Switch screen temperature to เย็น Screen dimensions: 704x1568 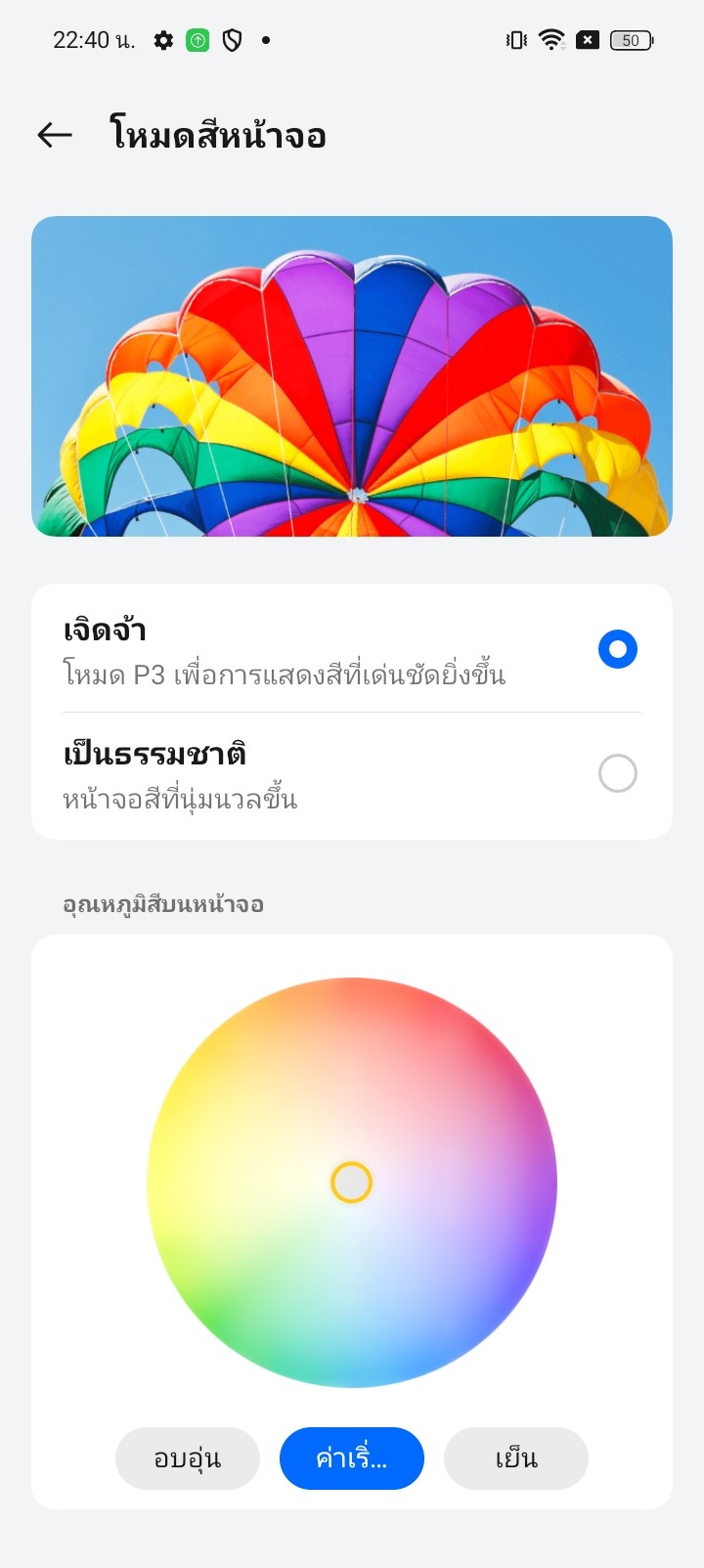pos(516,1459)
